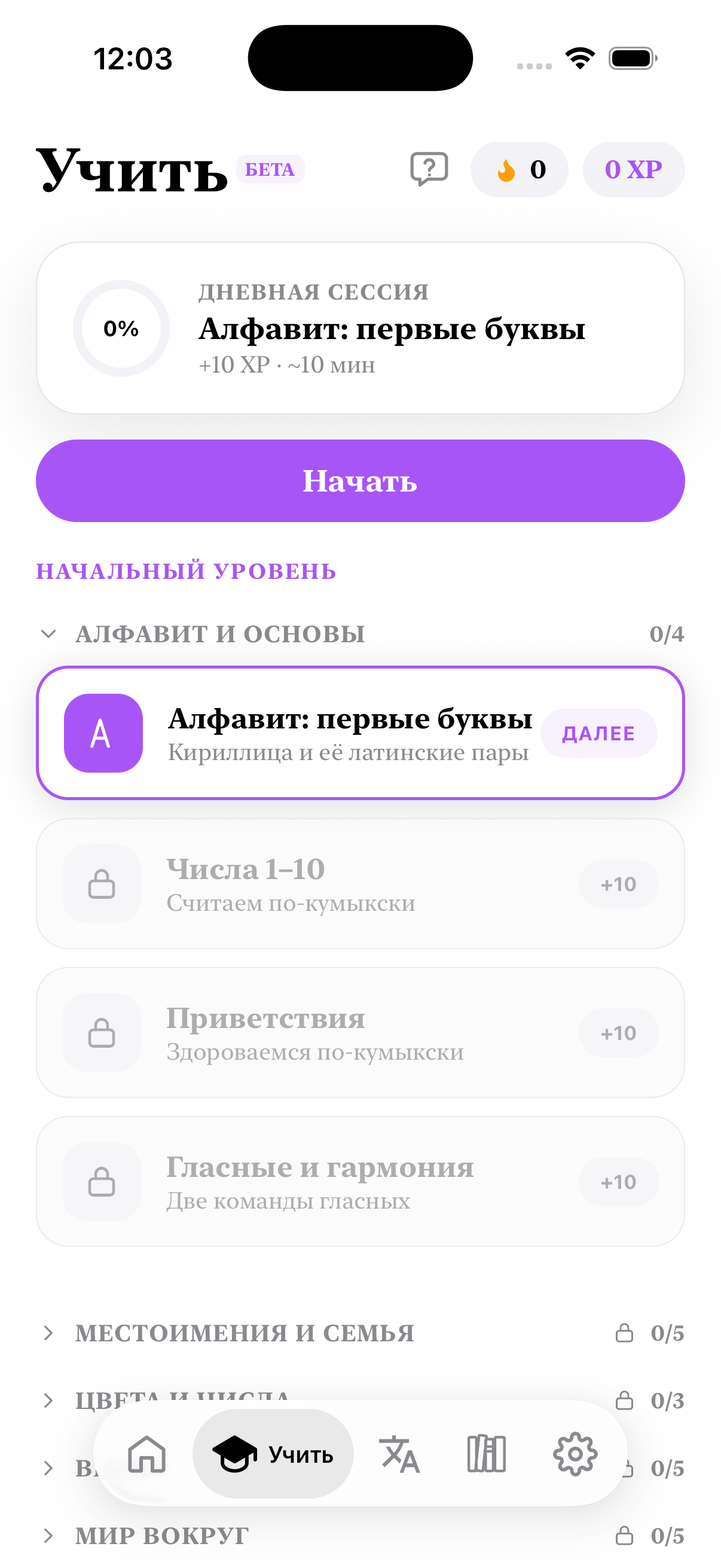Open lesson Алфавит: первые буквы
The height and width of the screenshot is (1568, 721).
click(360, 733)
